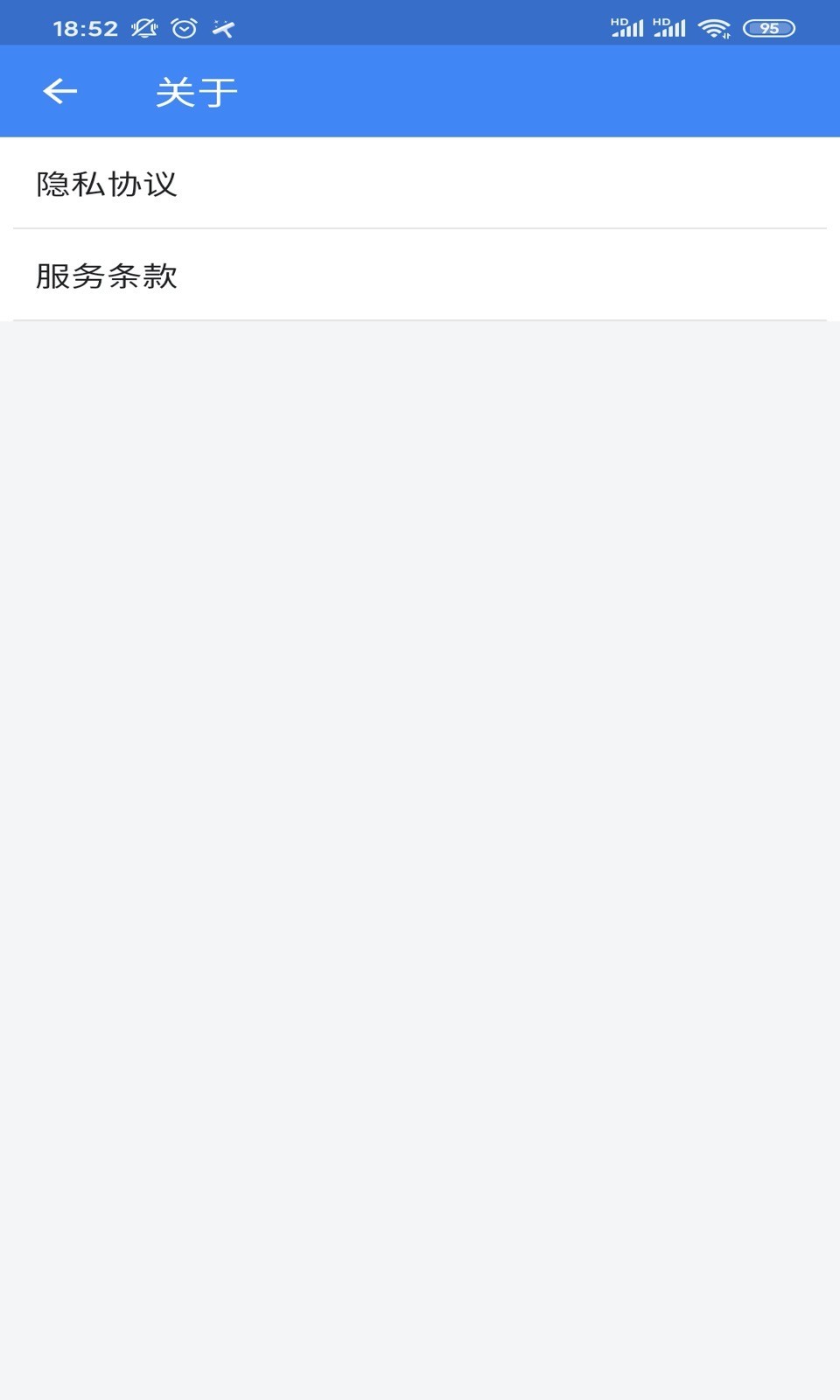Tap the battery indicator showing 95
The width and height of the screenshot is (840, 1400).
771,27
